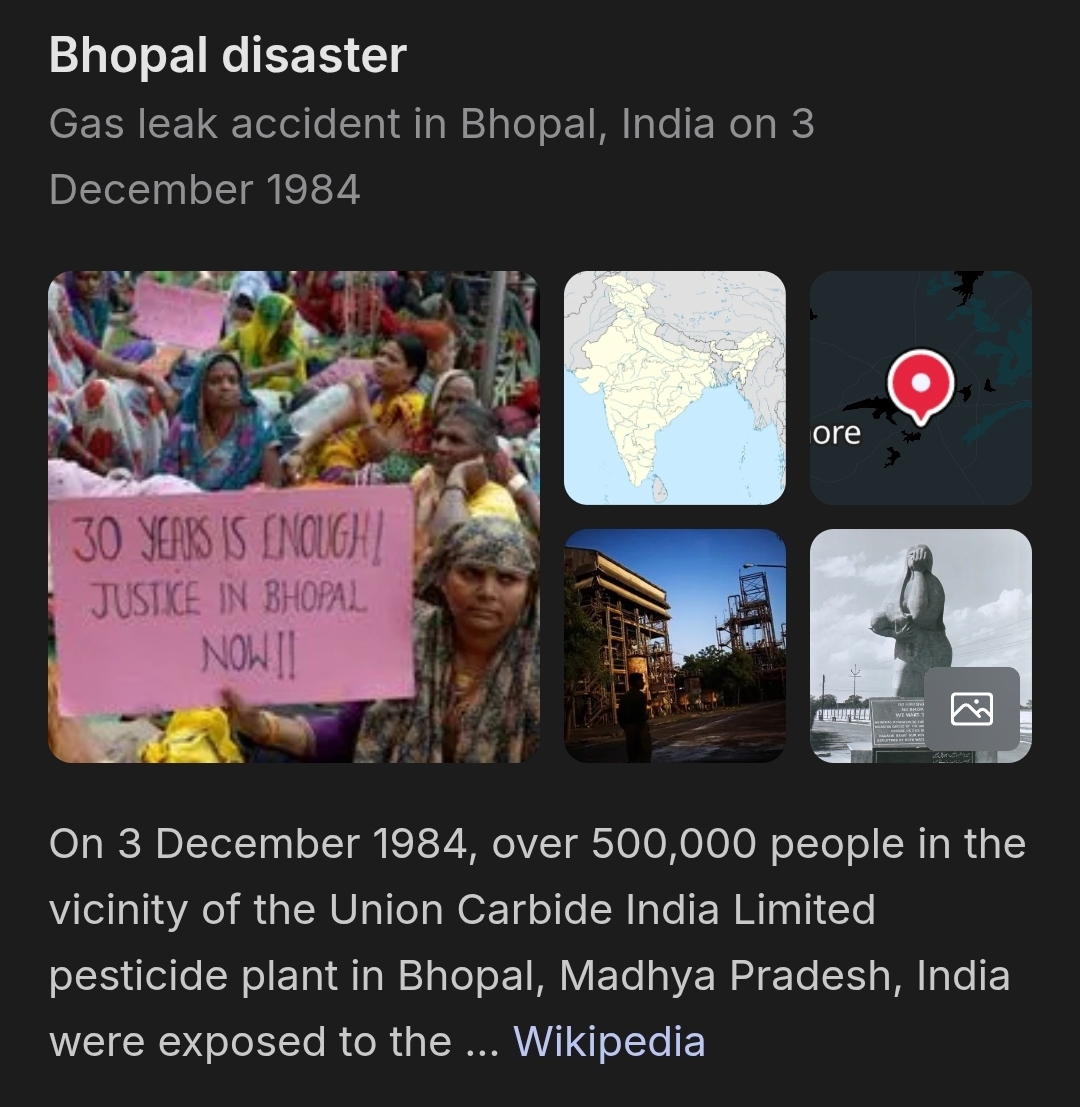
Task: View the pesticide plant photo
Action: (674, 646)
